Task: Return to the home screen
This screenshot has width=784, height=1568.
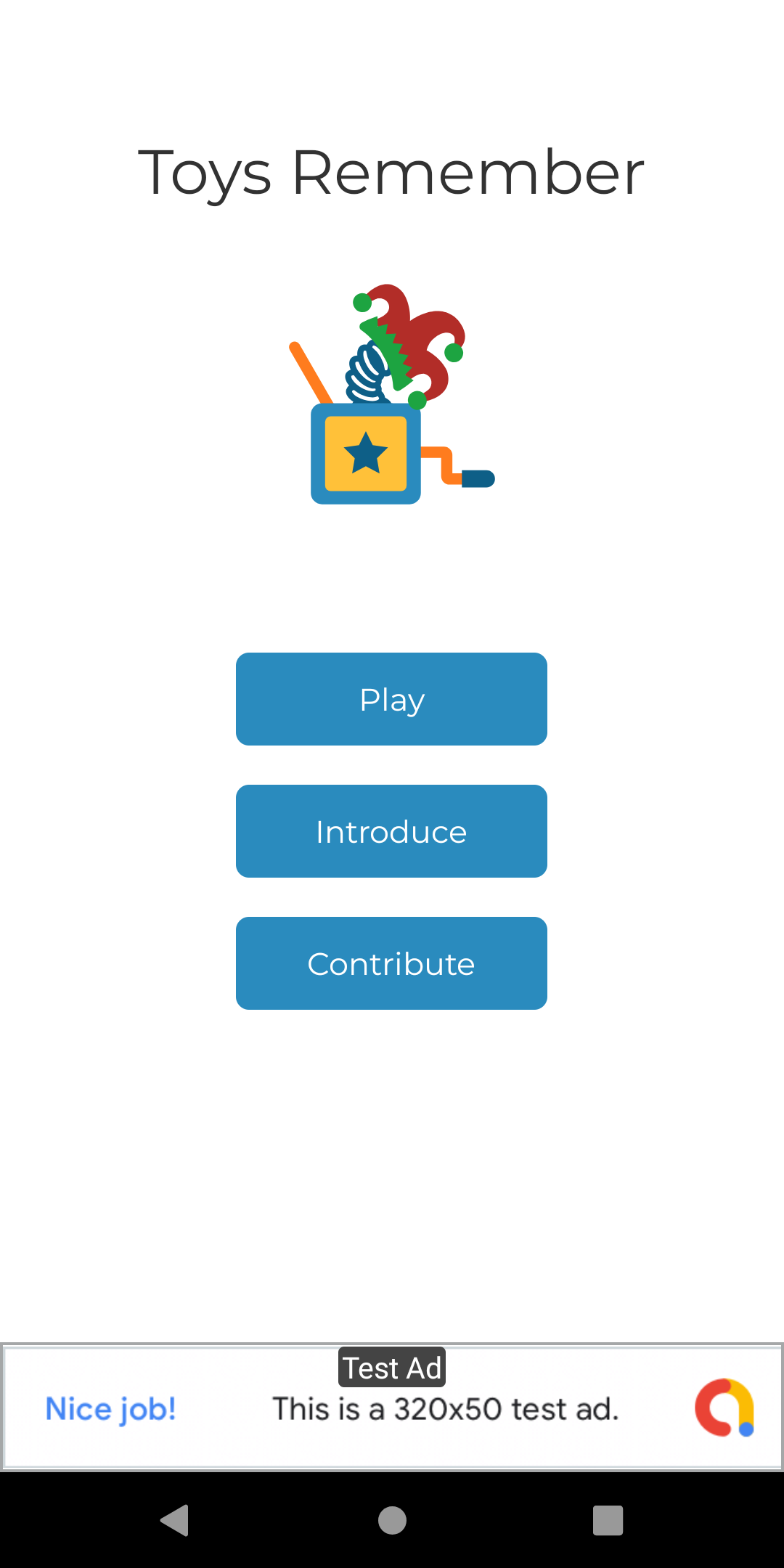Action: tap(392, 1520)
